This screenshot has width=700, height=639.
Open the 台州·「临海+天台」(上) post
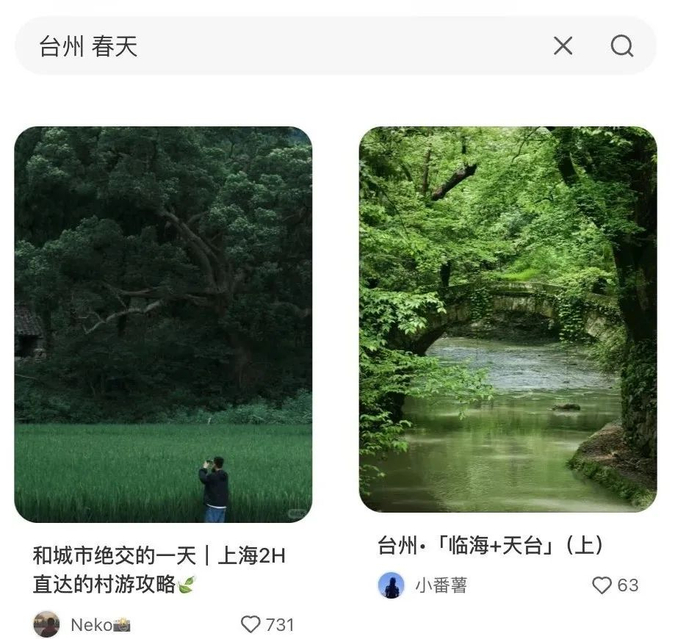508,318
